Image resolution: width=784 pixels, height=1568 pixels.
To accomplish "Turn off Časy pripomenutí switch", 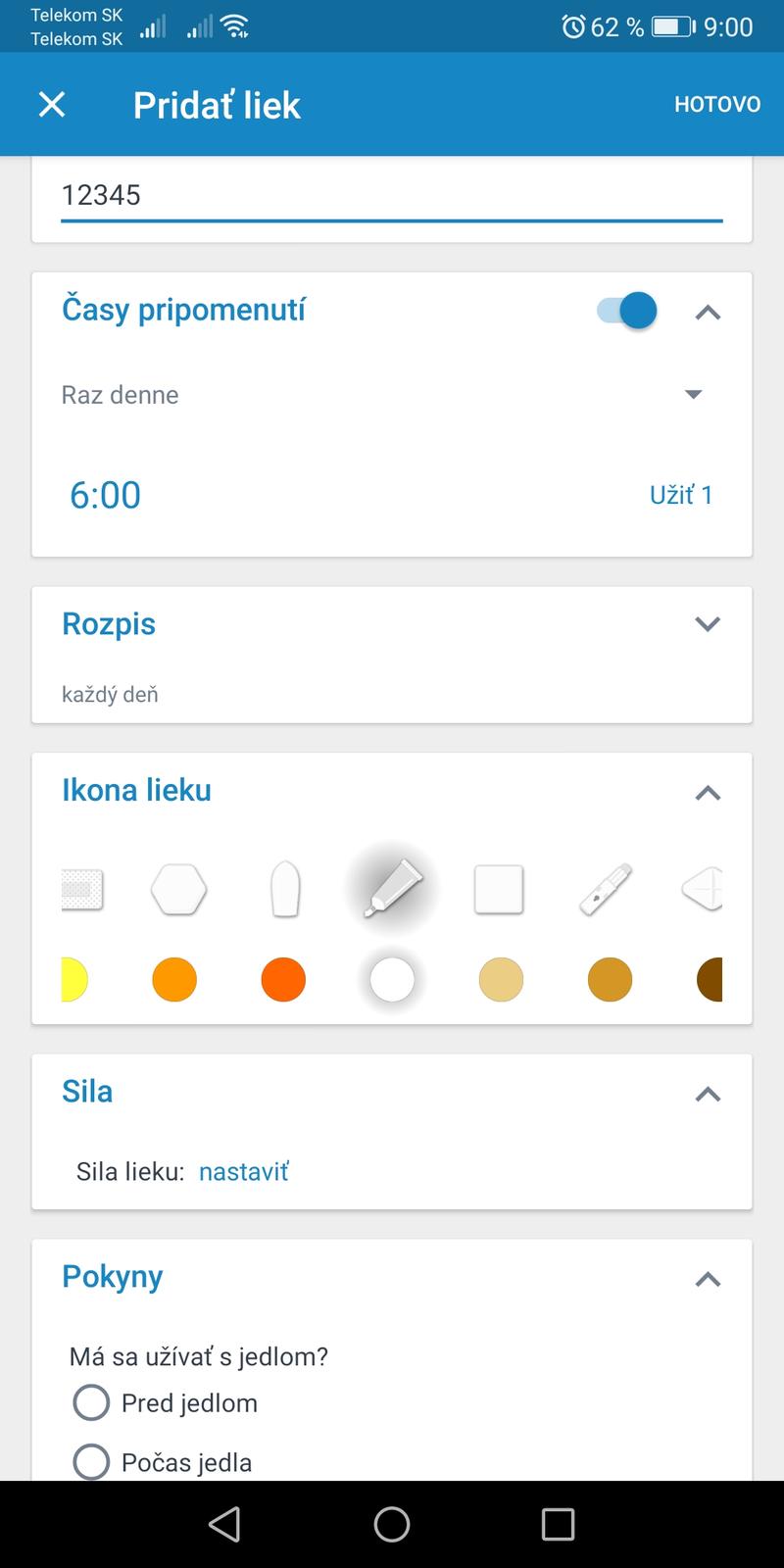I will point(627,312).
